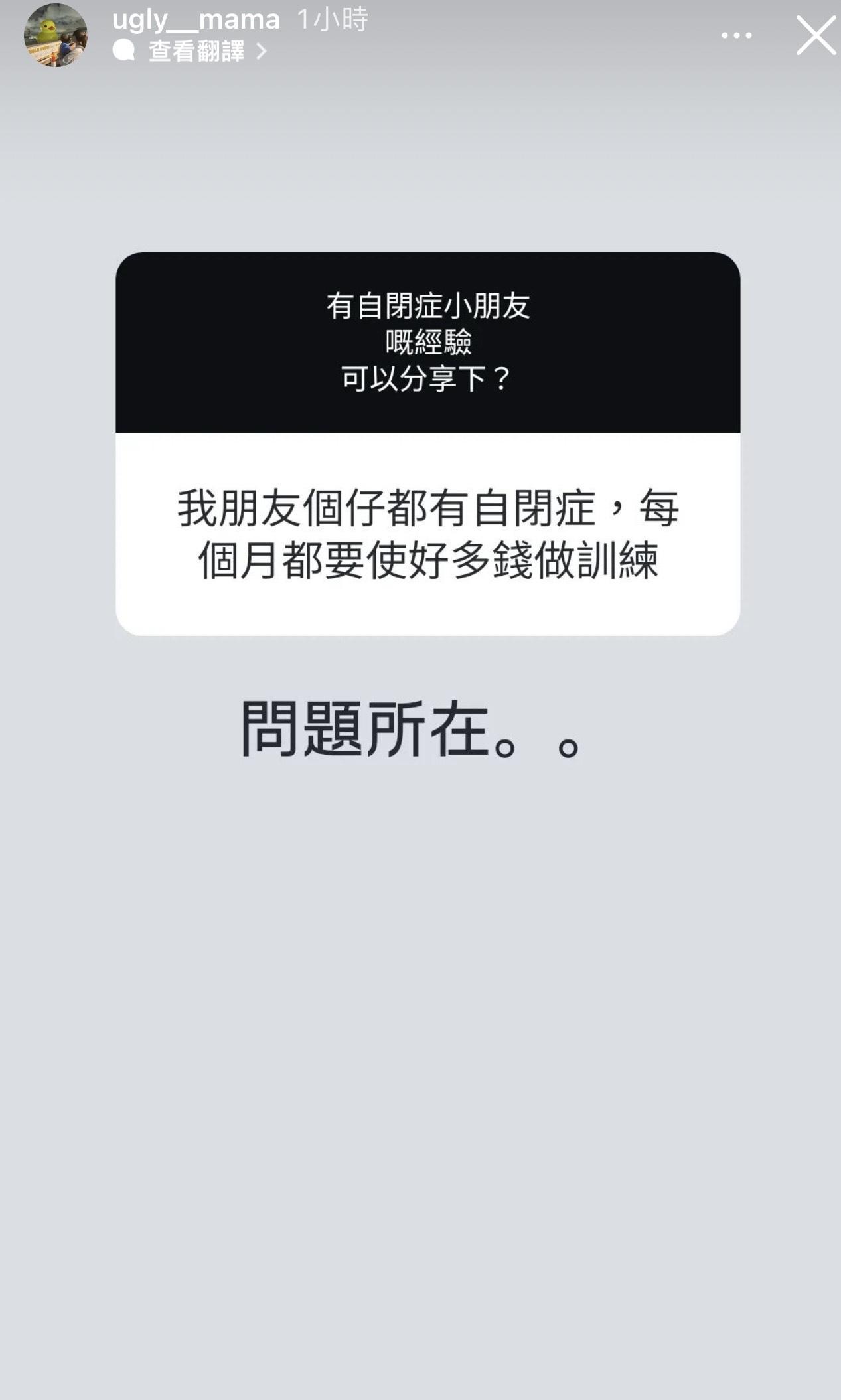This screenshot has height=1400, width=841.
Task: Open ugly__mama's profile picture
Action: click(55, 35)
